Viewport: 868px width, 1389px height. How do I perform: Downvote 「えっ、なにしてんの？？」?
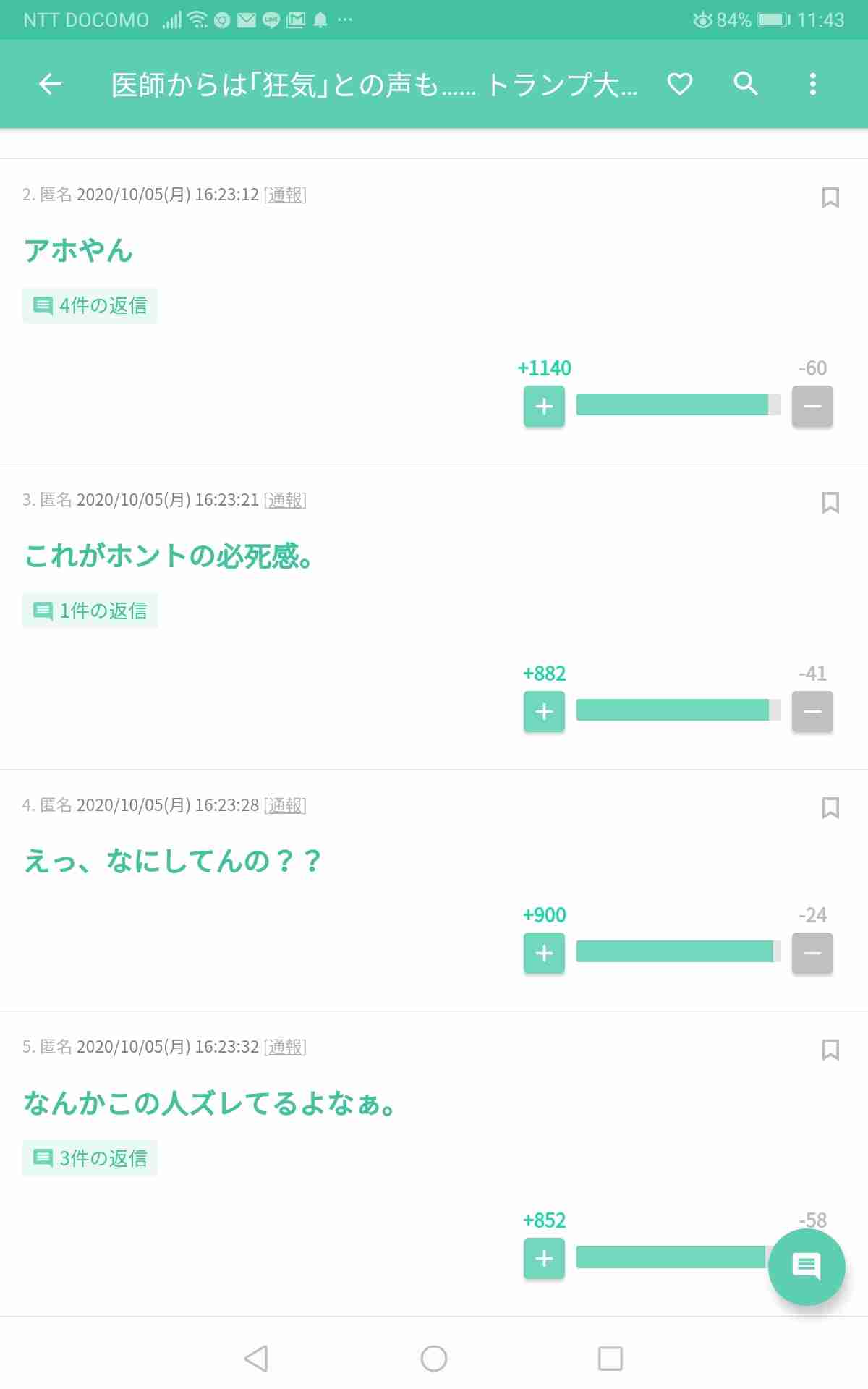click(812, 953)
